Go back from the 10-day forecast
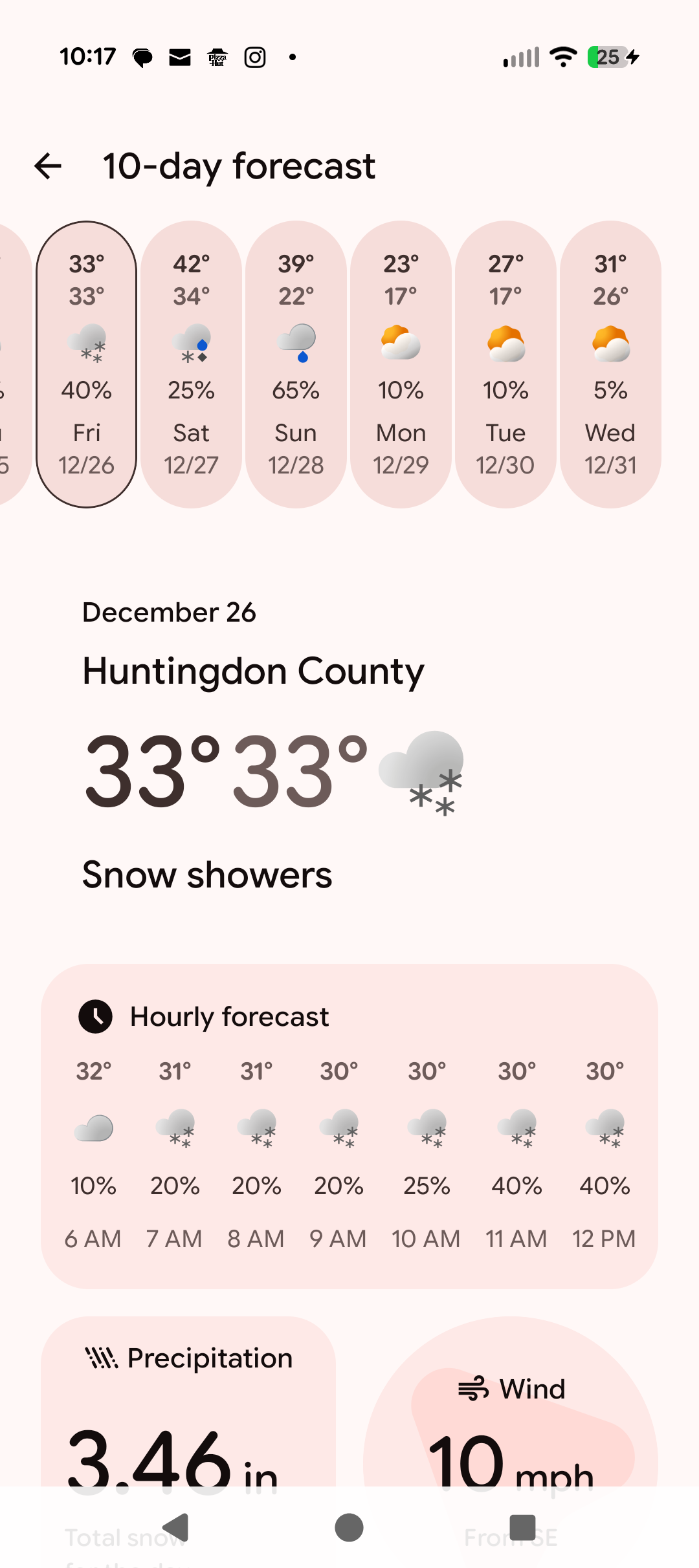The image size is (699, 1568). [x=48, y=166]
